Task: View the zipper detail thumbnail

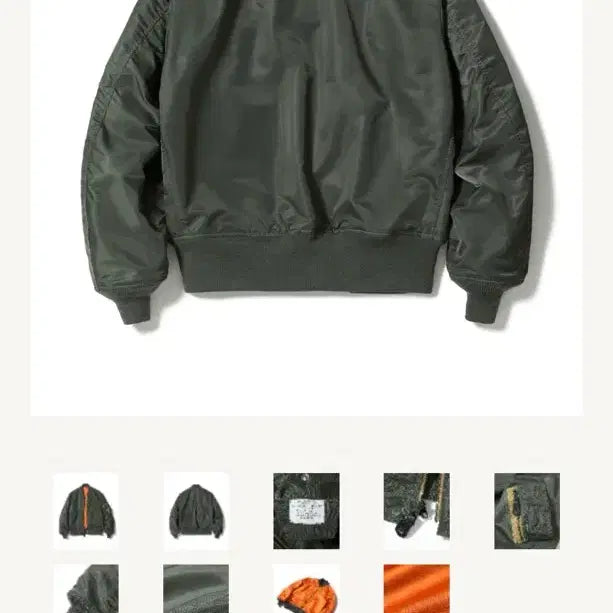Action: coord(416,511)
